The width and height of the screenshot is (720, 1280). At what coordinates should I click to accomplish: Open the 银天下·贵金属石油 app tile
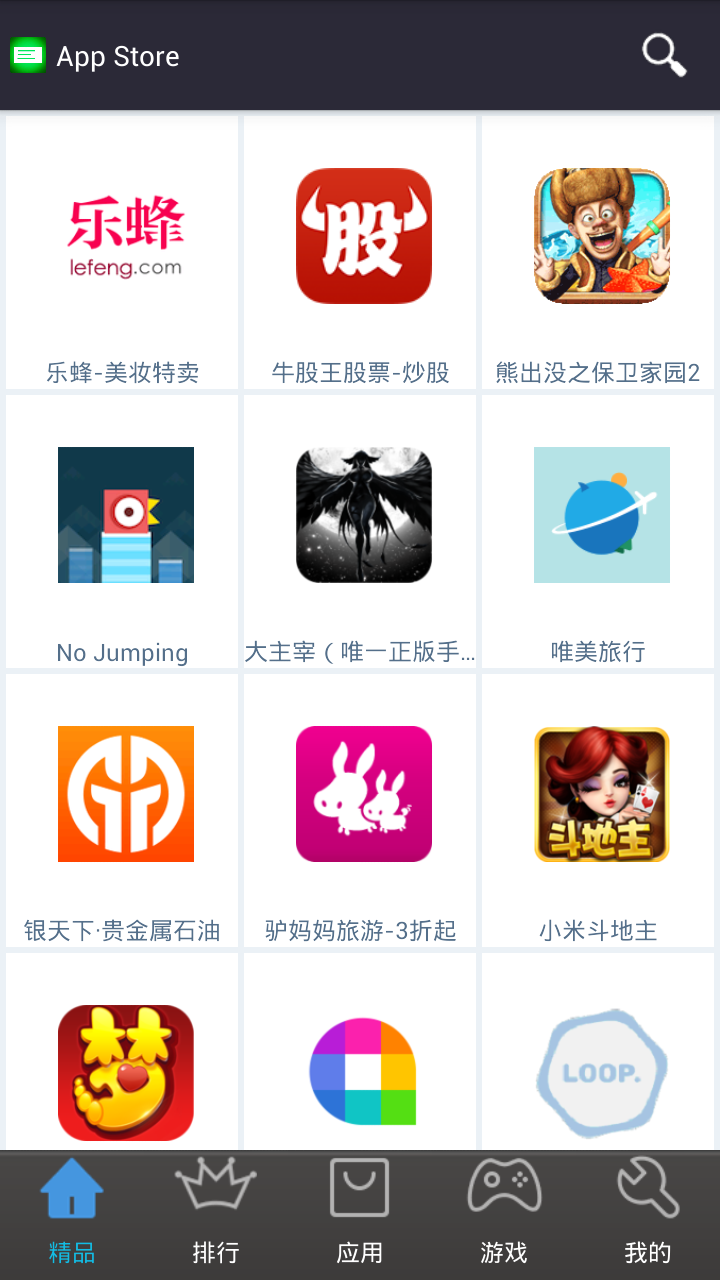click(x=123, y=810)
